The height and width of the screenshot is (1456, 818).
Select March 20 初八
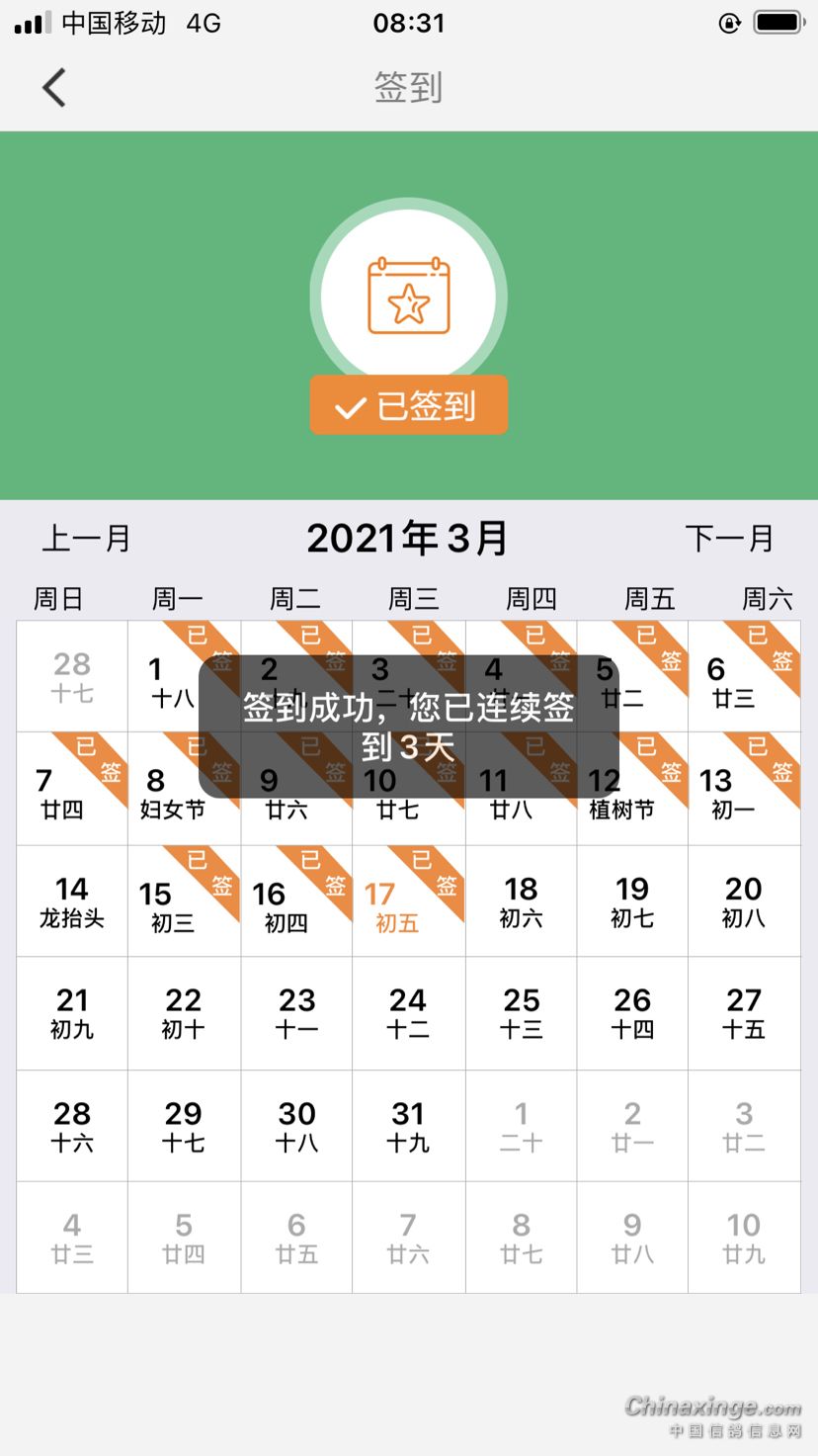point(743,901)
